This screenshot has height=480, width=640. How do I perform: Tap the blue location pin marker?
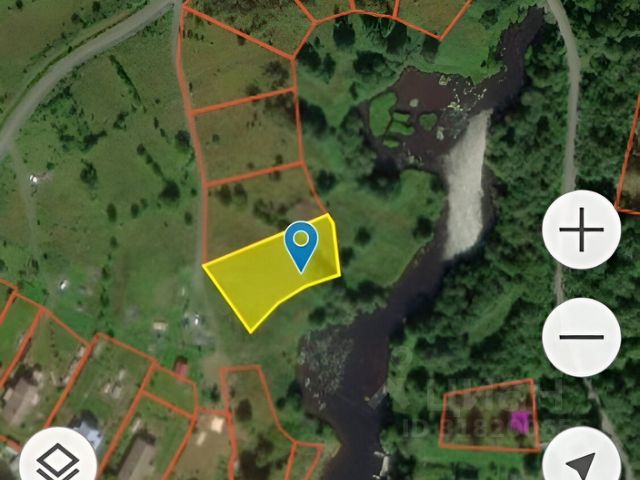301,245
